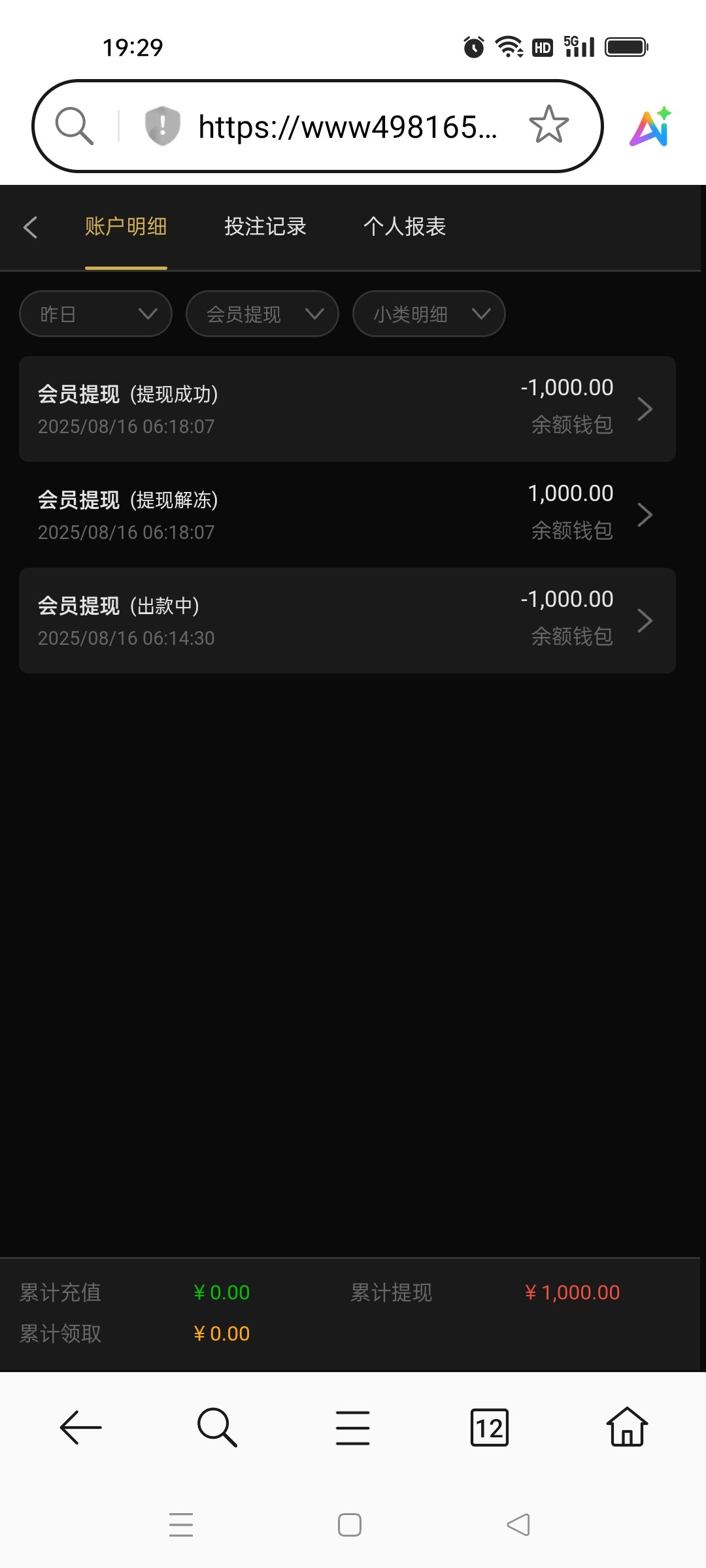Viewport: 706px width, 1568px height.
Task: Open the site security shield icon
Action: 161,125
